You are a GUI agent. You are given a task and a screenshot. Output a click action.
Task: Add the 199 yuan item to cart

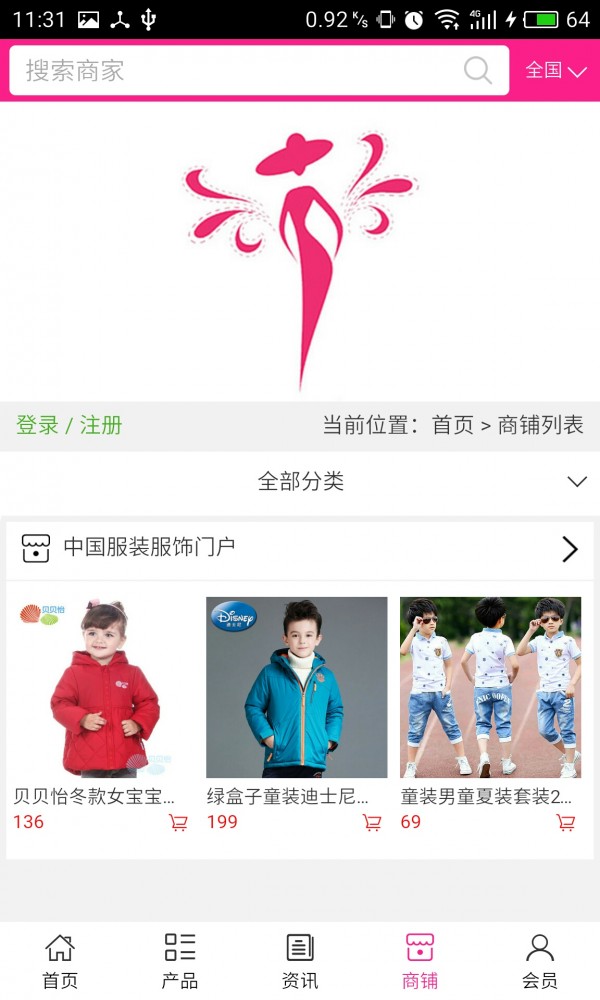[372, 822]
